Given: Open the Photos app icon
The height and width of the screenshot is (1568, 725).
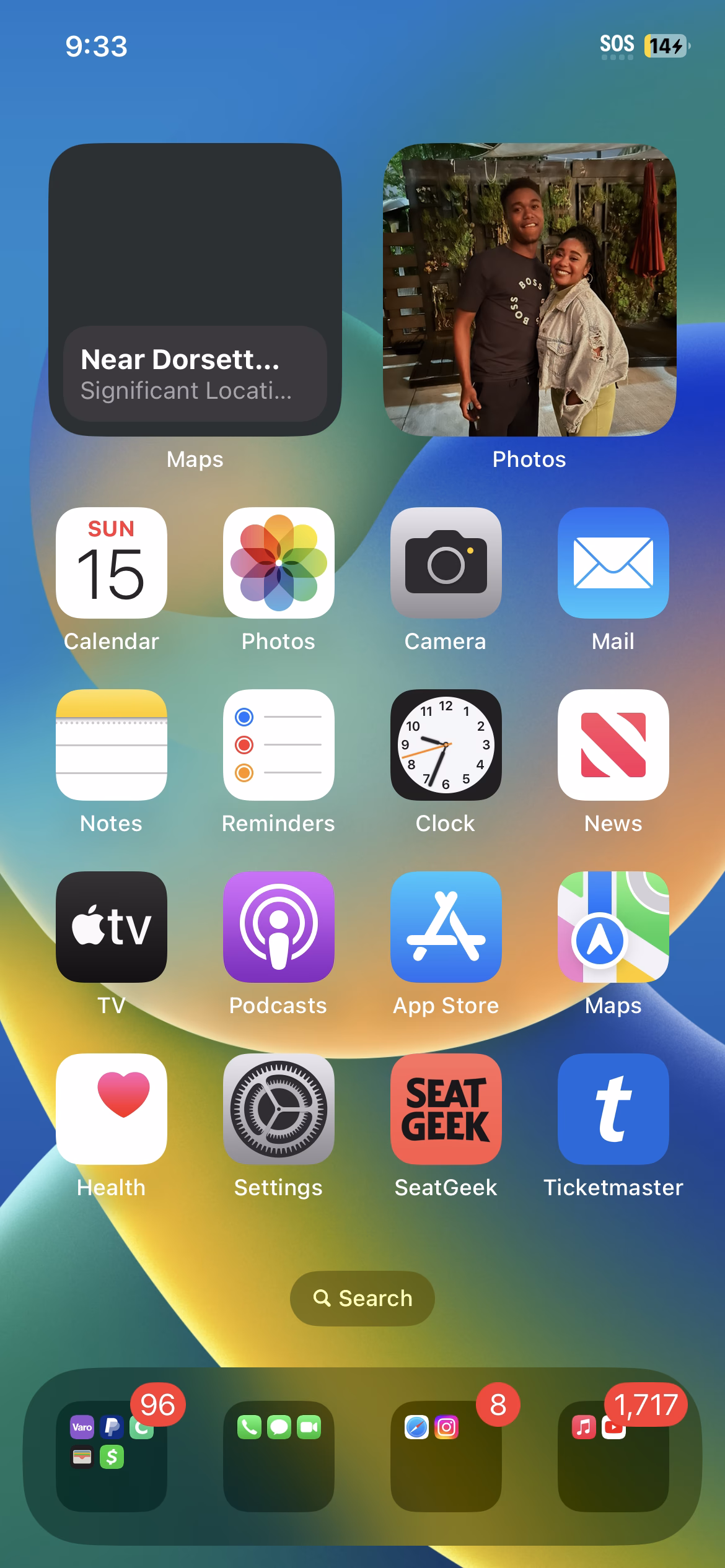Looking at the screenshot, I should (x=279, y=563).
